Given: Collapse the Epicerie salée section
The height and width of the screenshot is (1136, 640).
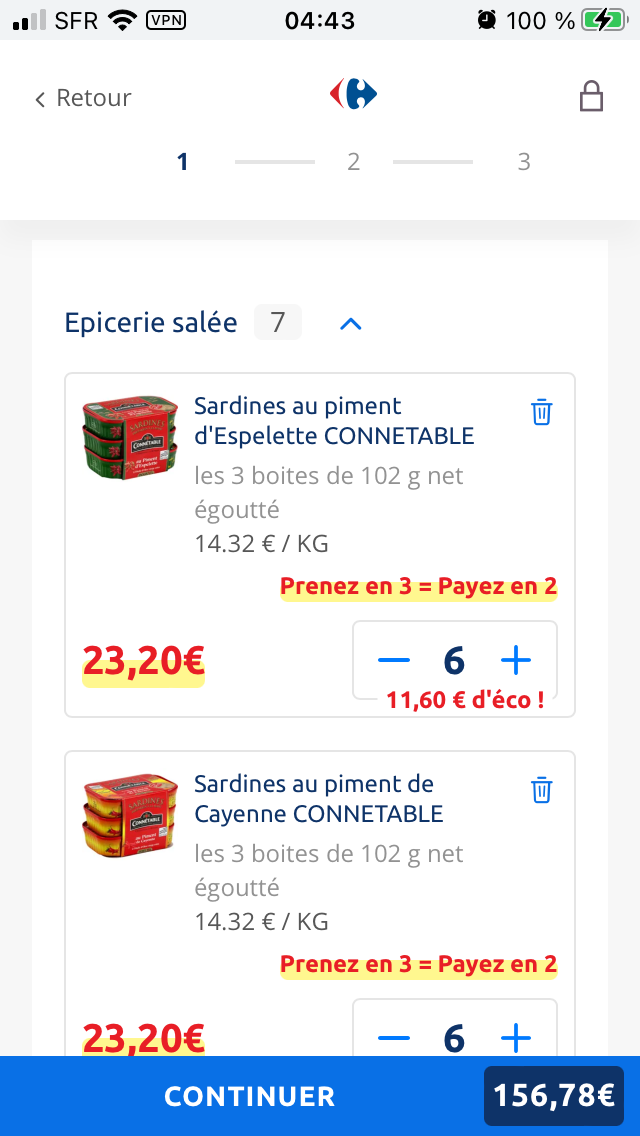Looking at the screenshot, I should tap(350, 324).
